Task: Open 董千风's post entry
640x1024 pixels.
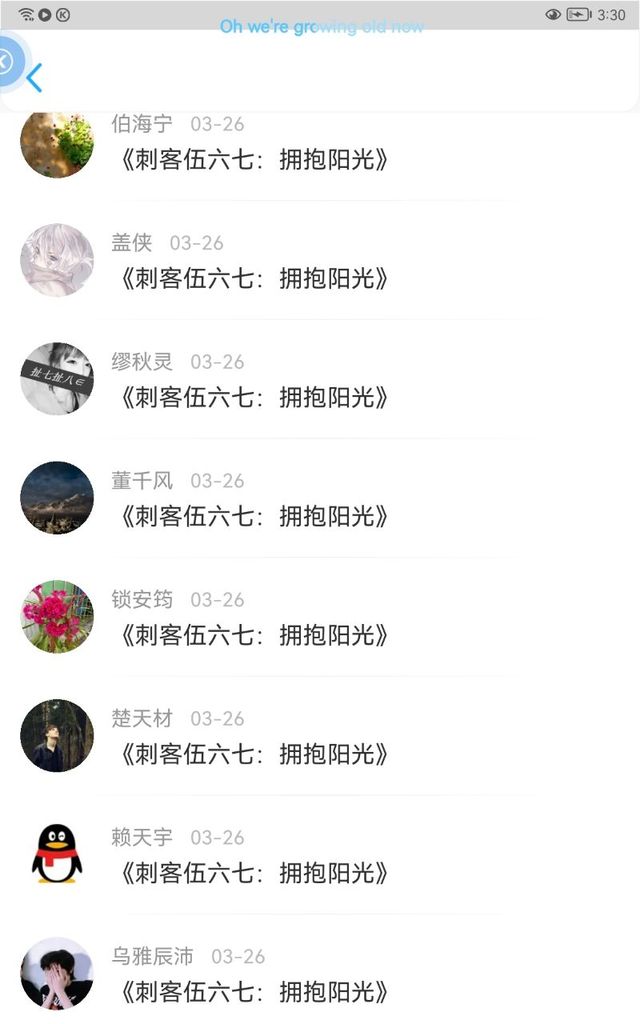Action: (320, 498)
